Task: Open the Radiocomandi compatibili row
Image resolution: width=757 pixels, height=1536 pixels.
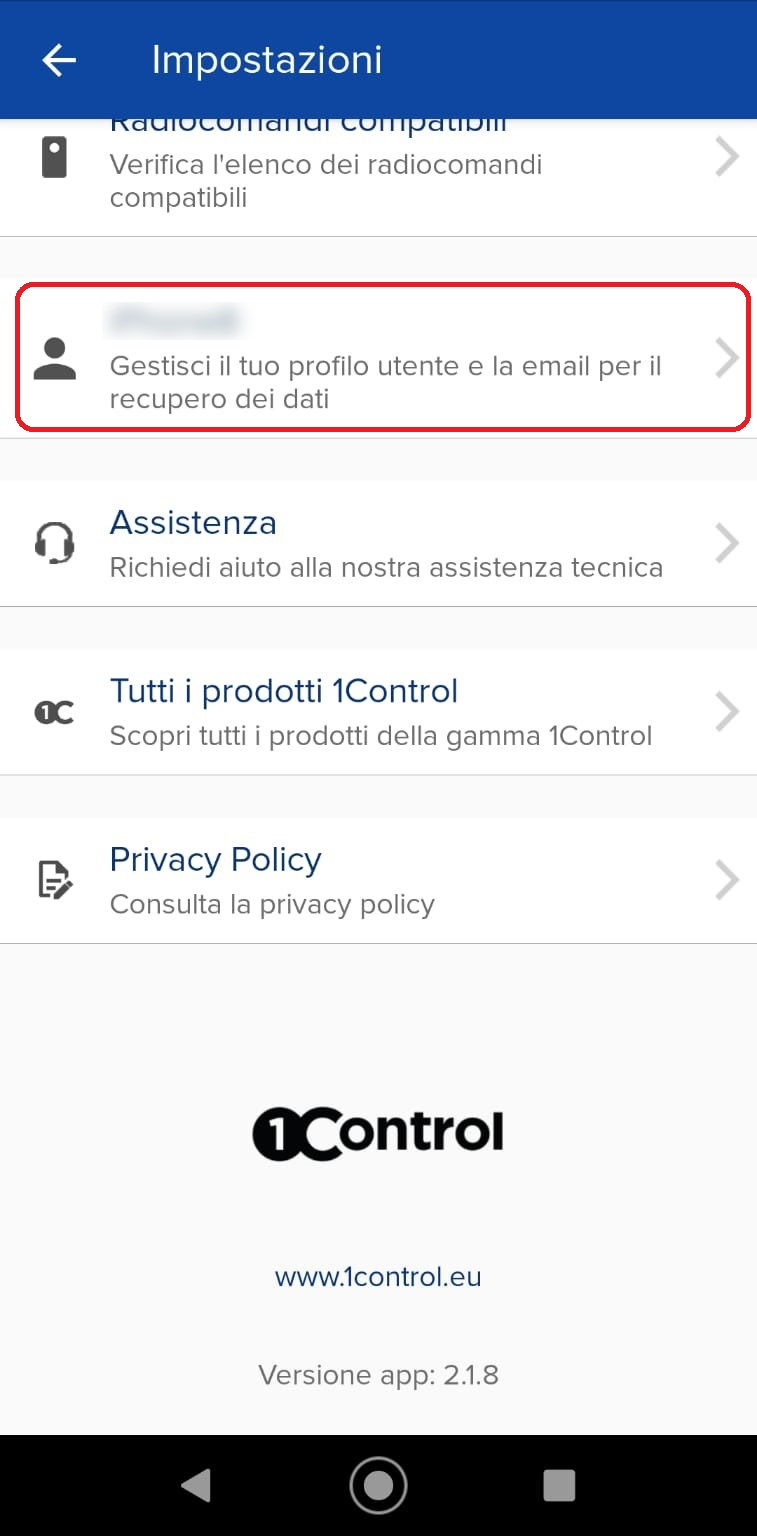Action: pos(378,177)
